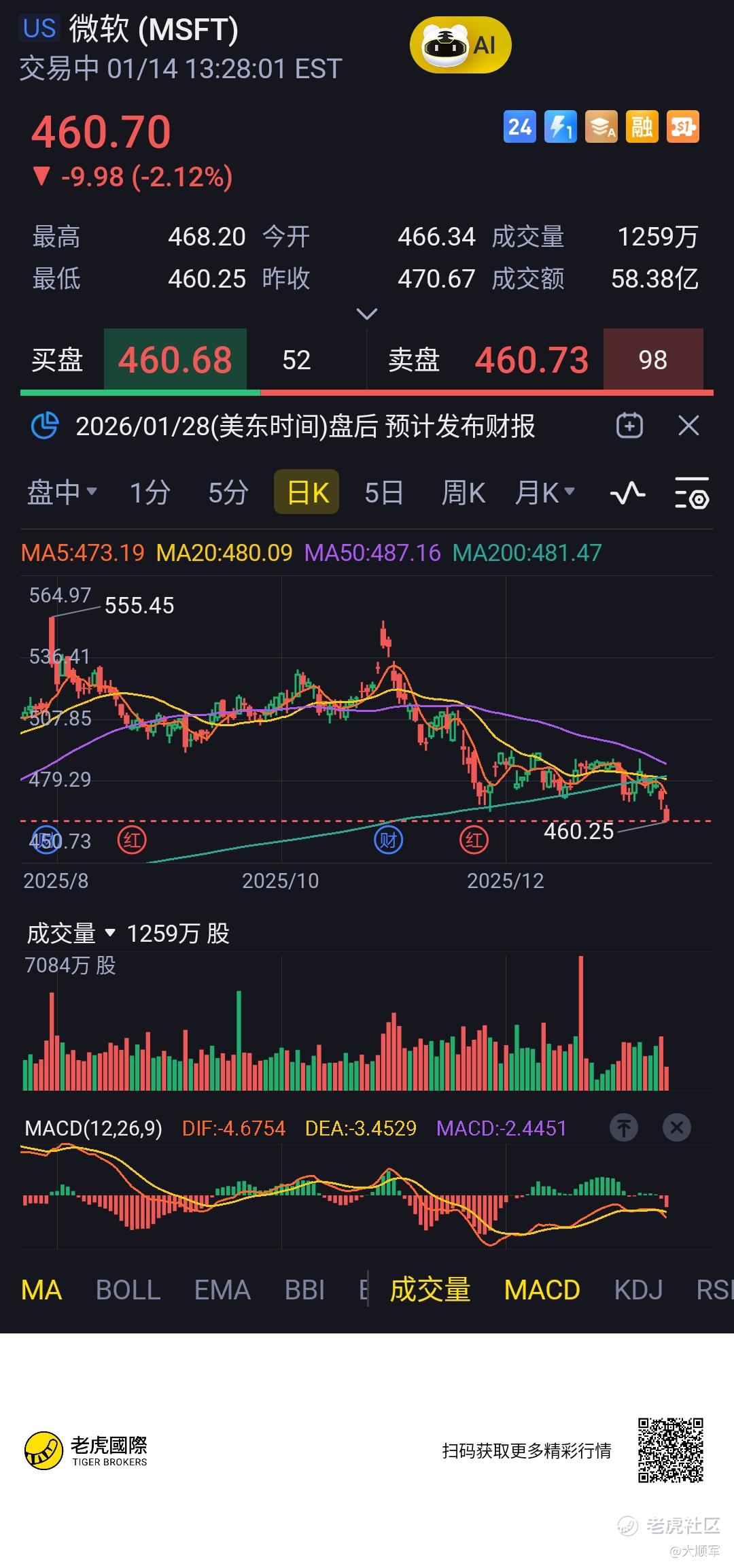Select EMA main indicator
This screenshot has width=734, height=1568.
point(222,1290)
